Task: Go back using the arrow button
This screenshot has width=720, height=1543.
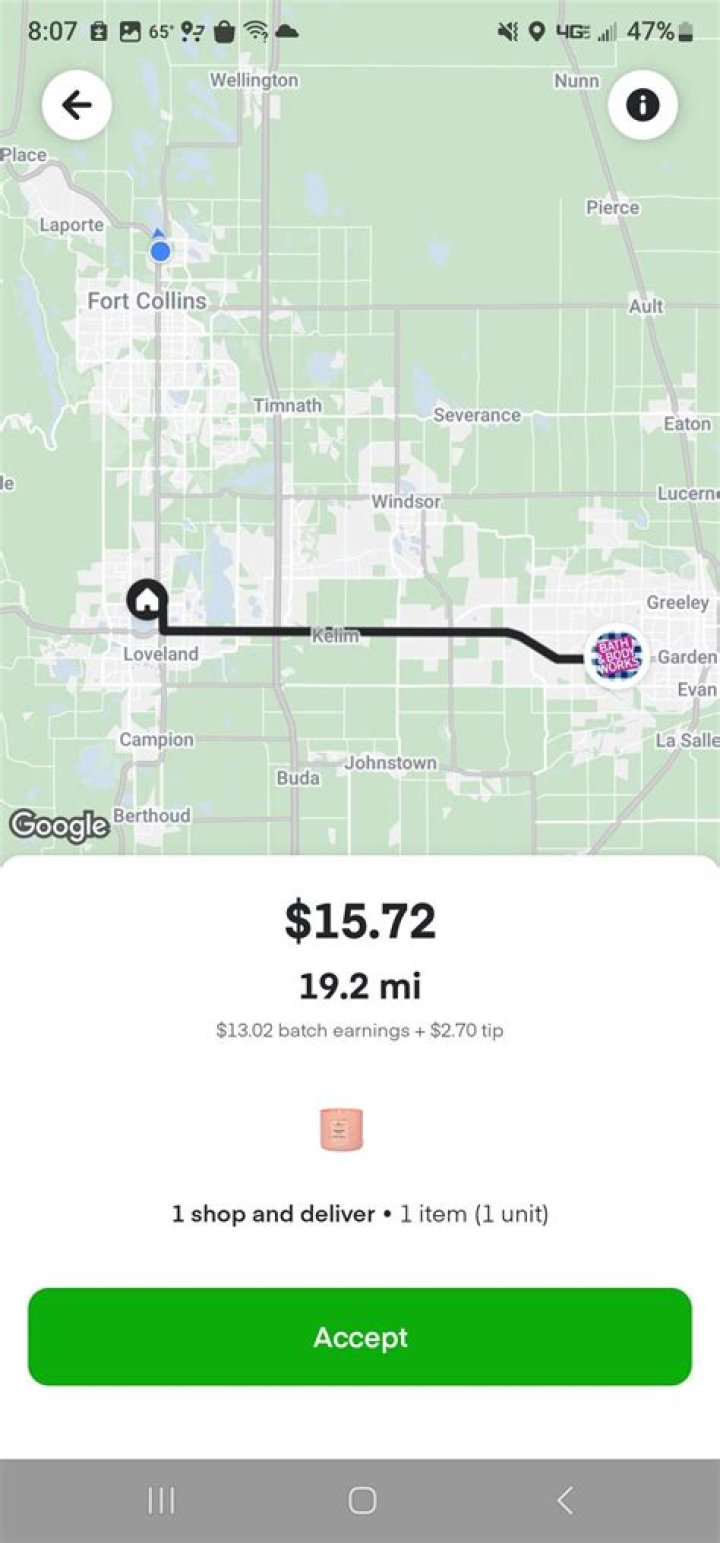Action: click(77, 105)
